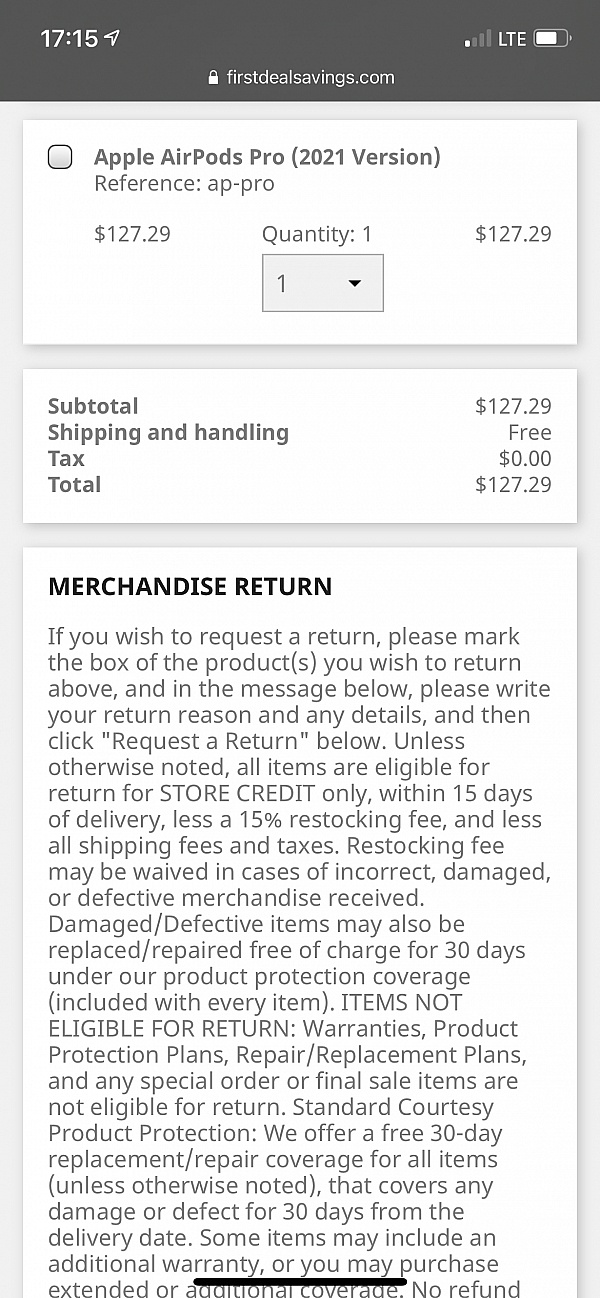
Task: Tap the firstdealsavings.com address bar
Action: 300,77
